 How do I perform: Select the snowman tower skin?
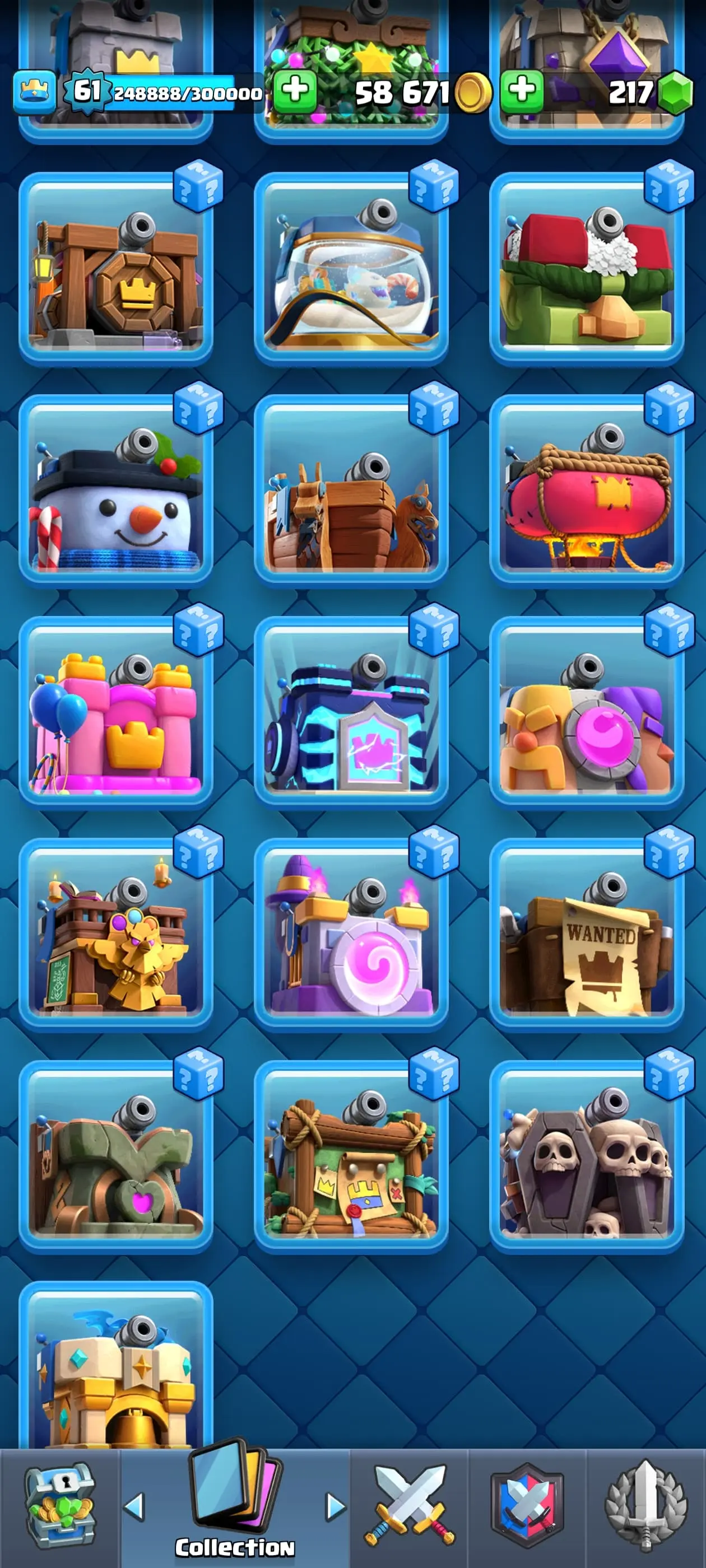click(116, 489)
